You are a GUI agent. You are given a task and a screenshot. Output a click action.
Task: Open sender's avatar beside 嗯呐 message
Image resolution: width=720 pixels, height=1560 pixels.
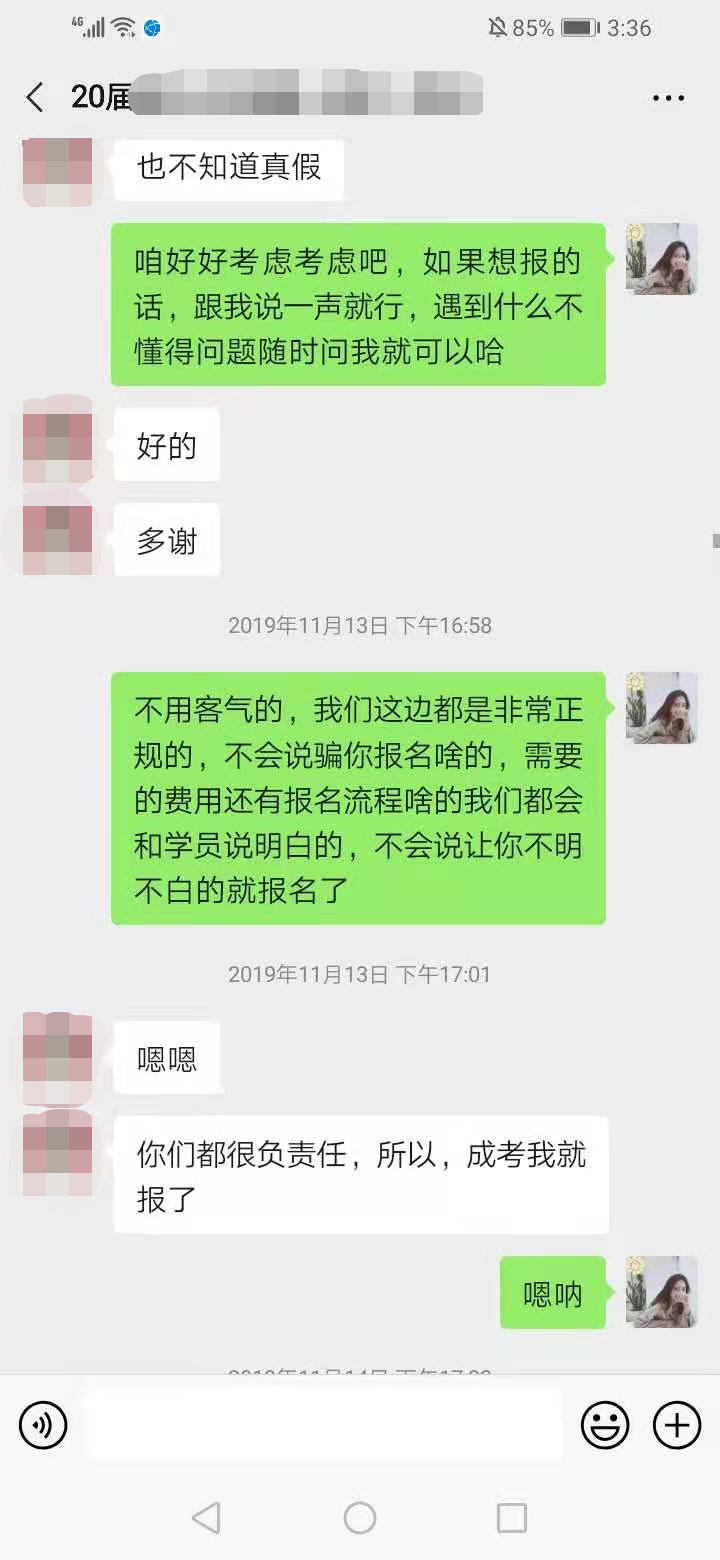click(661, 1292)
